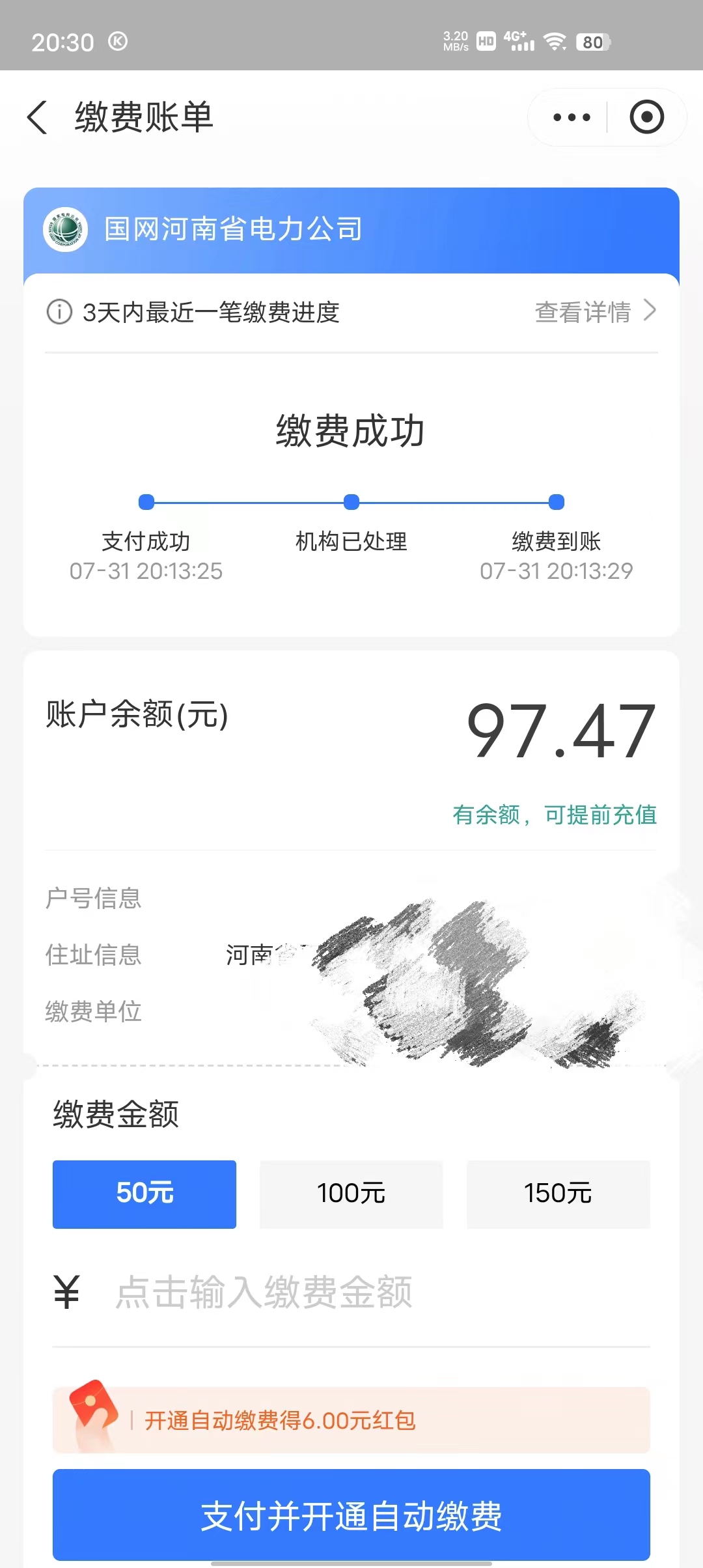This screenshot has width=703, height=1568.
Task: Click the back arrow to exit 缴费账单
Action: click(37, 117)
